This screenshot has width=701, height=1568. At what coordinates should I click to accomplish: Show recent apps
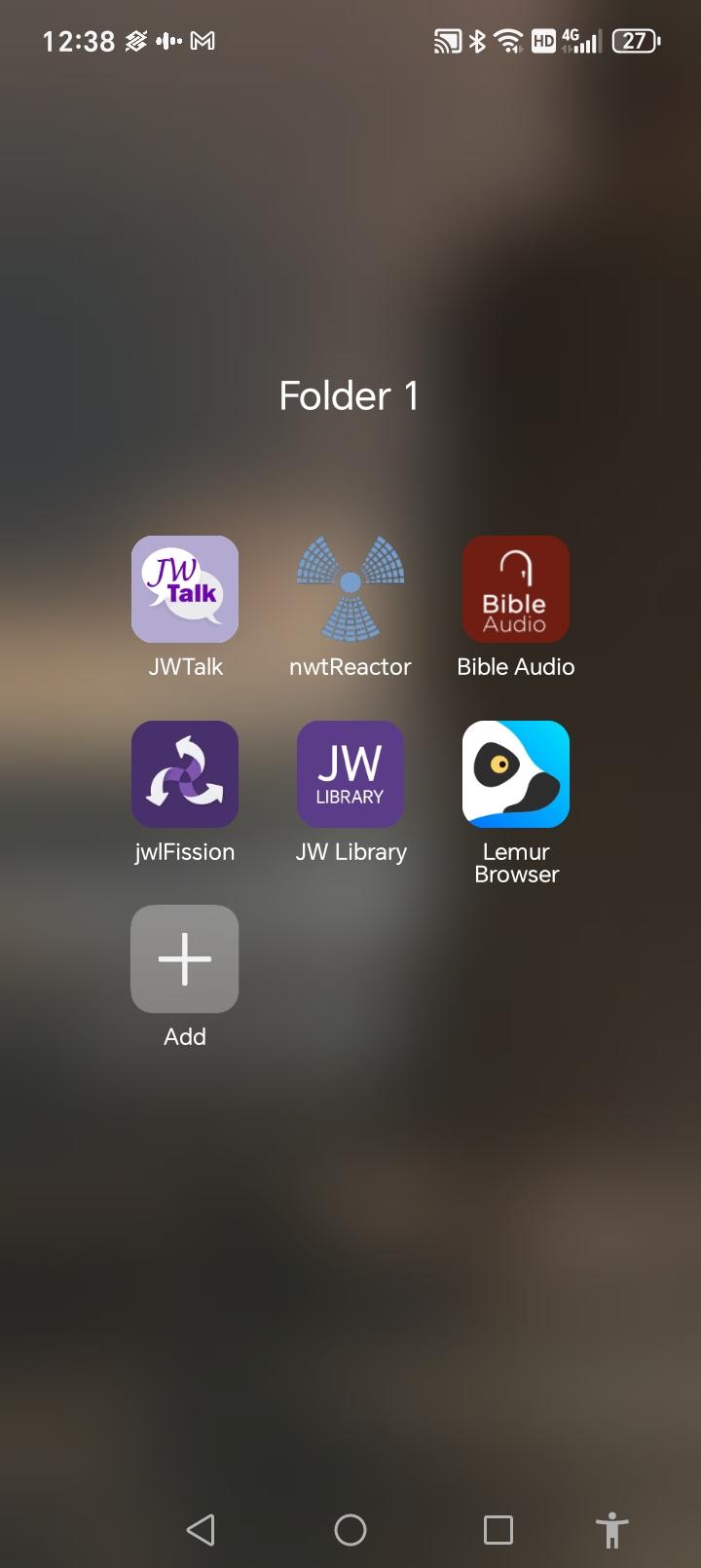click(x=498, y=1529)
